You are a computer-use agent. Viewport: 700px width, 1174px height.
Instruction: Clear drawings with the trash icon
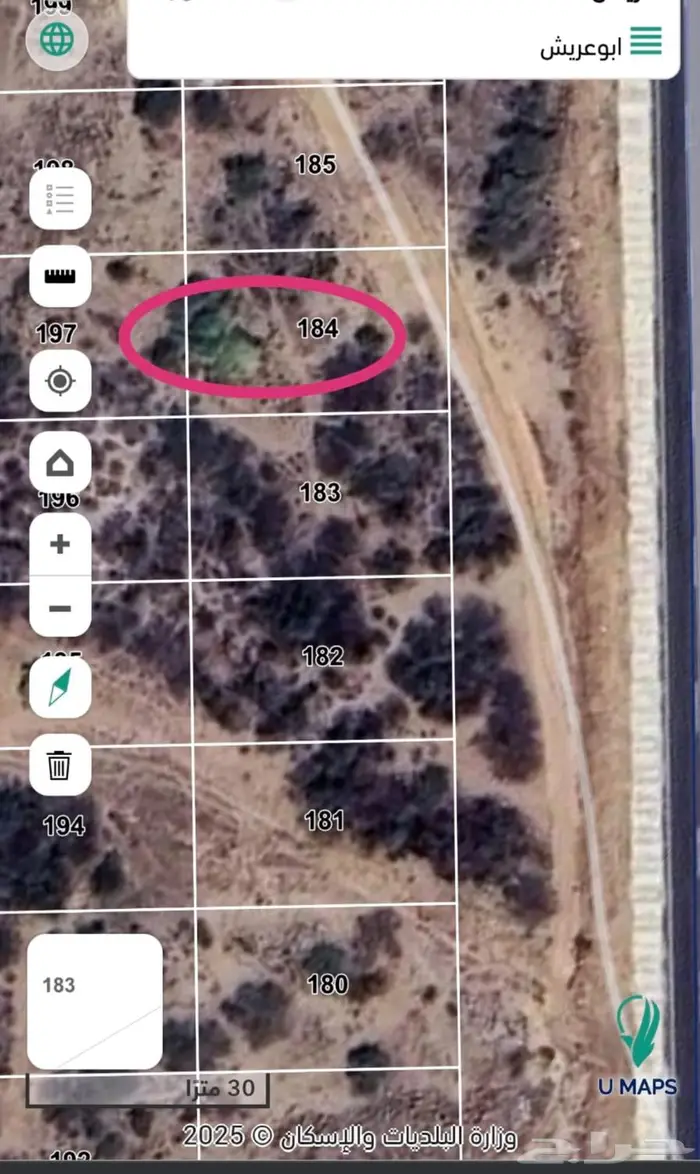coord(60,766)
